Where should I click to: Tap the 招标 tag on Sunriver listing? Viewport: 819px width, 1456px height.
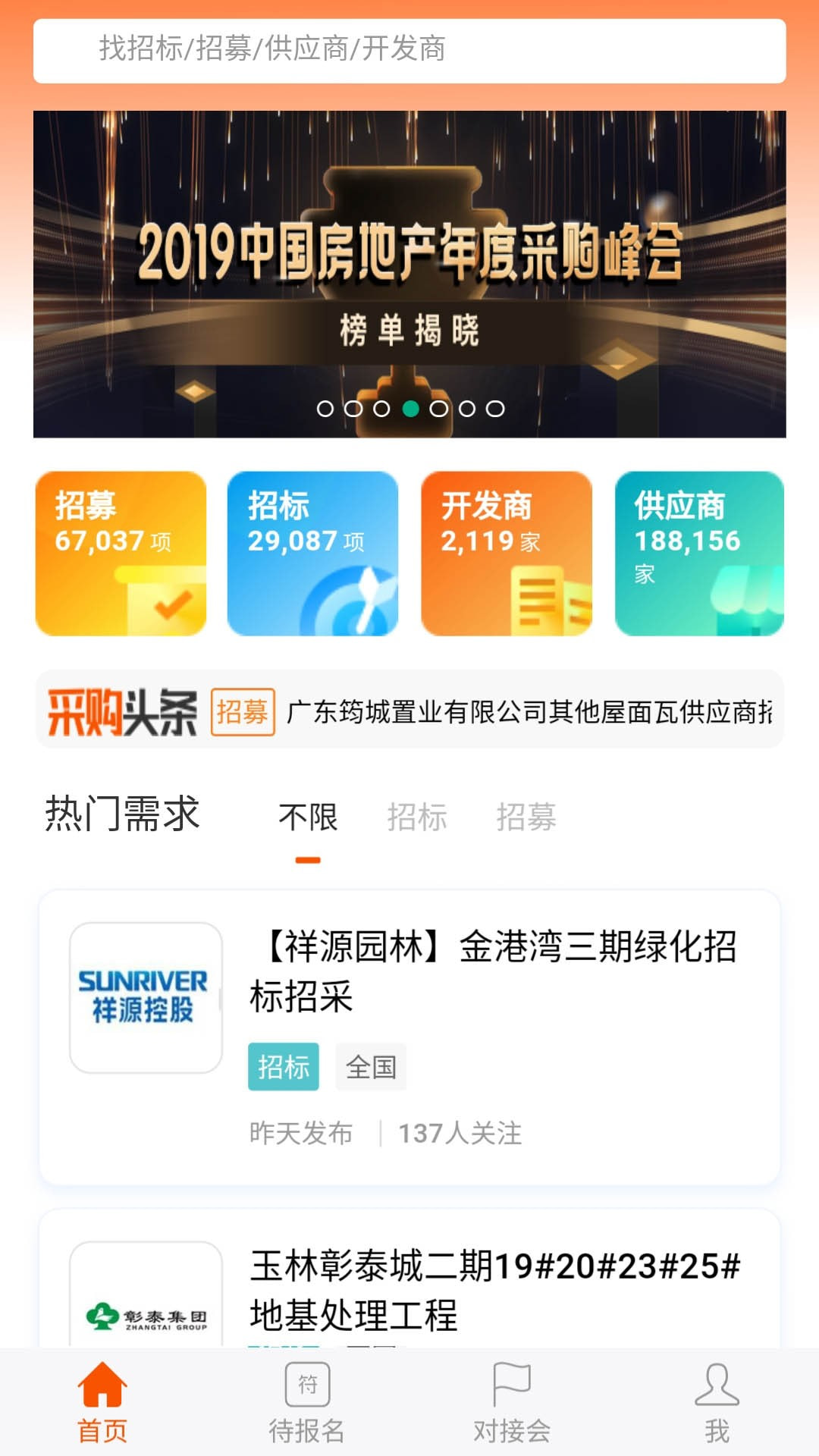(x=283, y=1066)
